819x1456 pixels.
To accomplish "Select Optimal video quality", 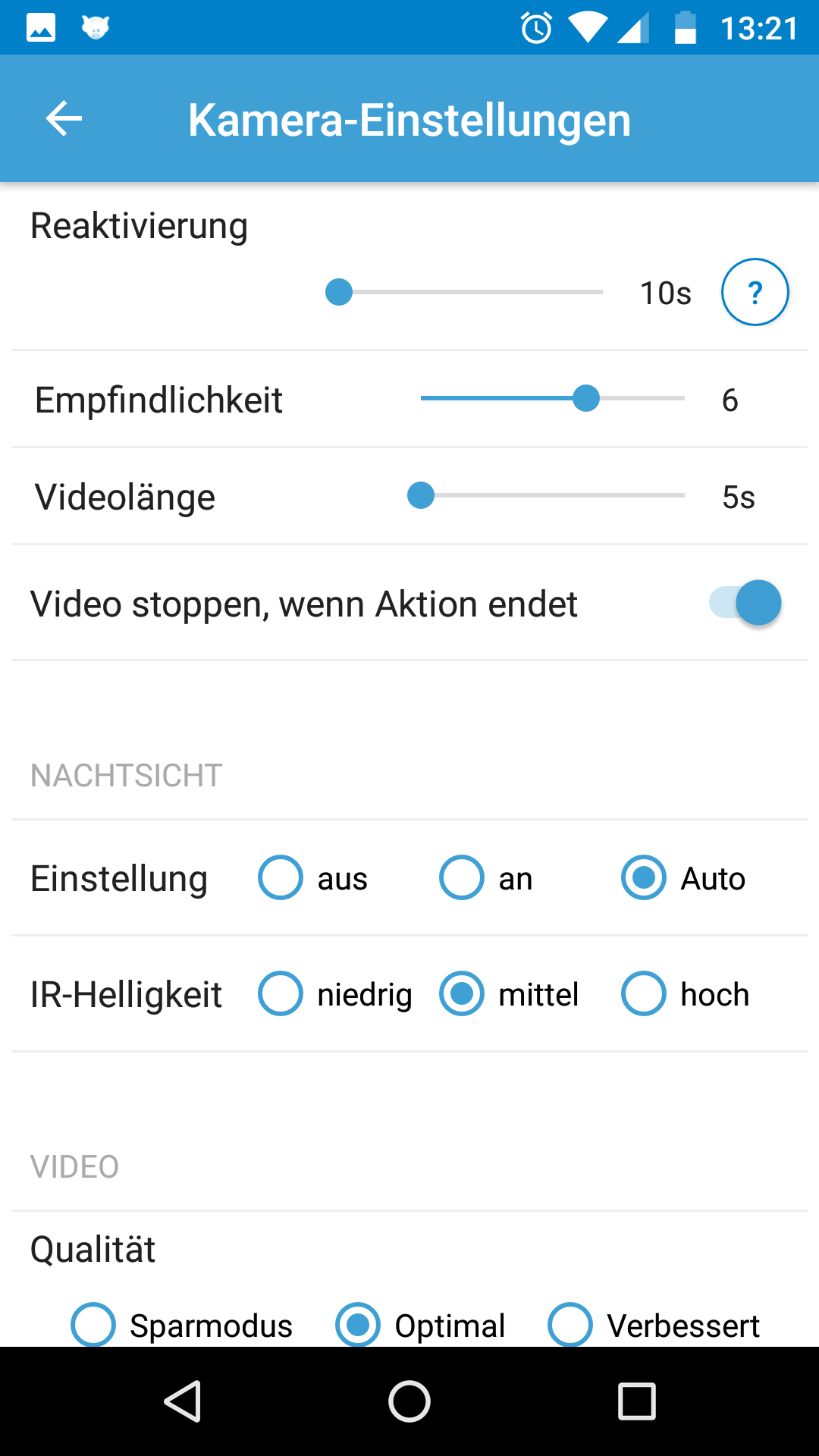I will click(358, 1324).
